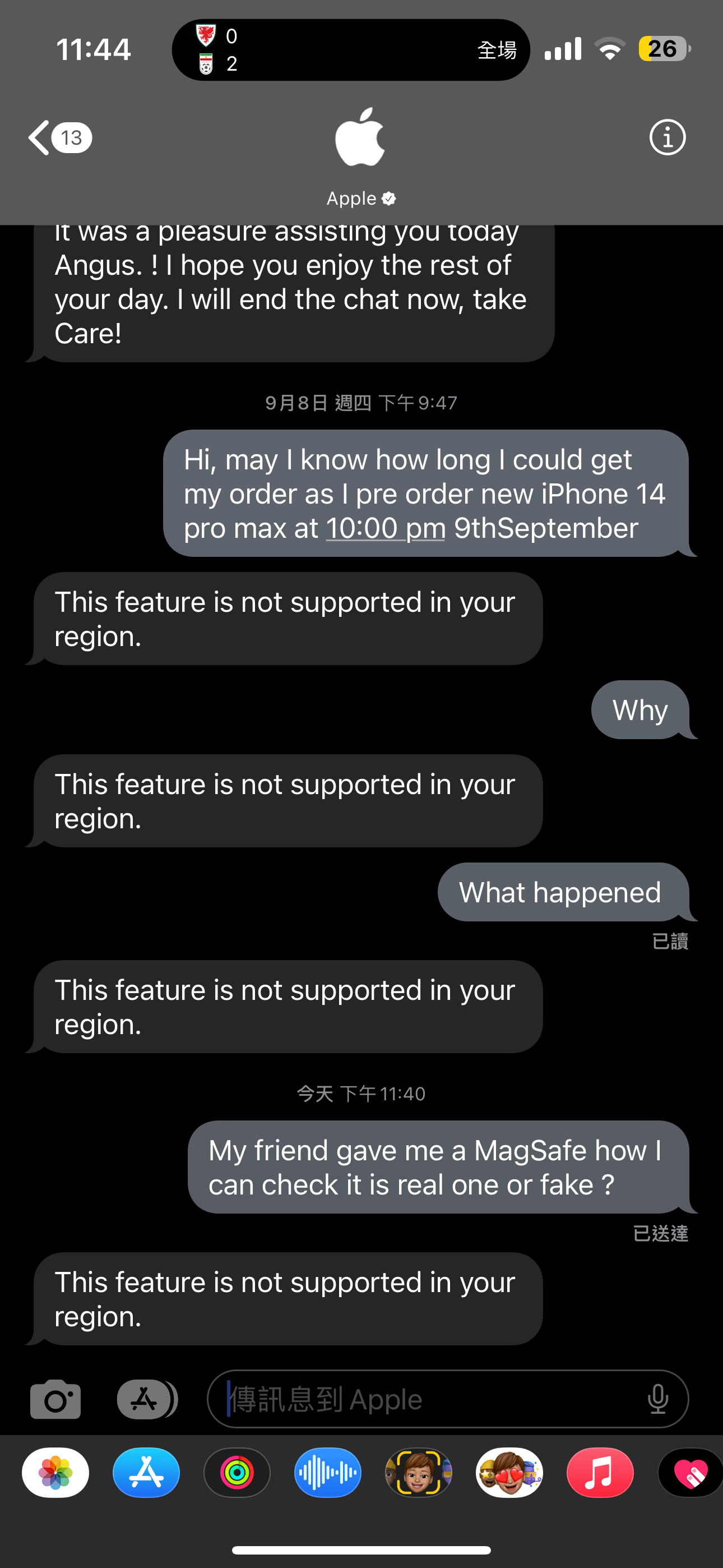The height and width of the screenshot is (1568, 723).
Task: Focus the message field to Apple
Action: [426, 1399]
